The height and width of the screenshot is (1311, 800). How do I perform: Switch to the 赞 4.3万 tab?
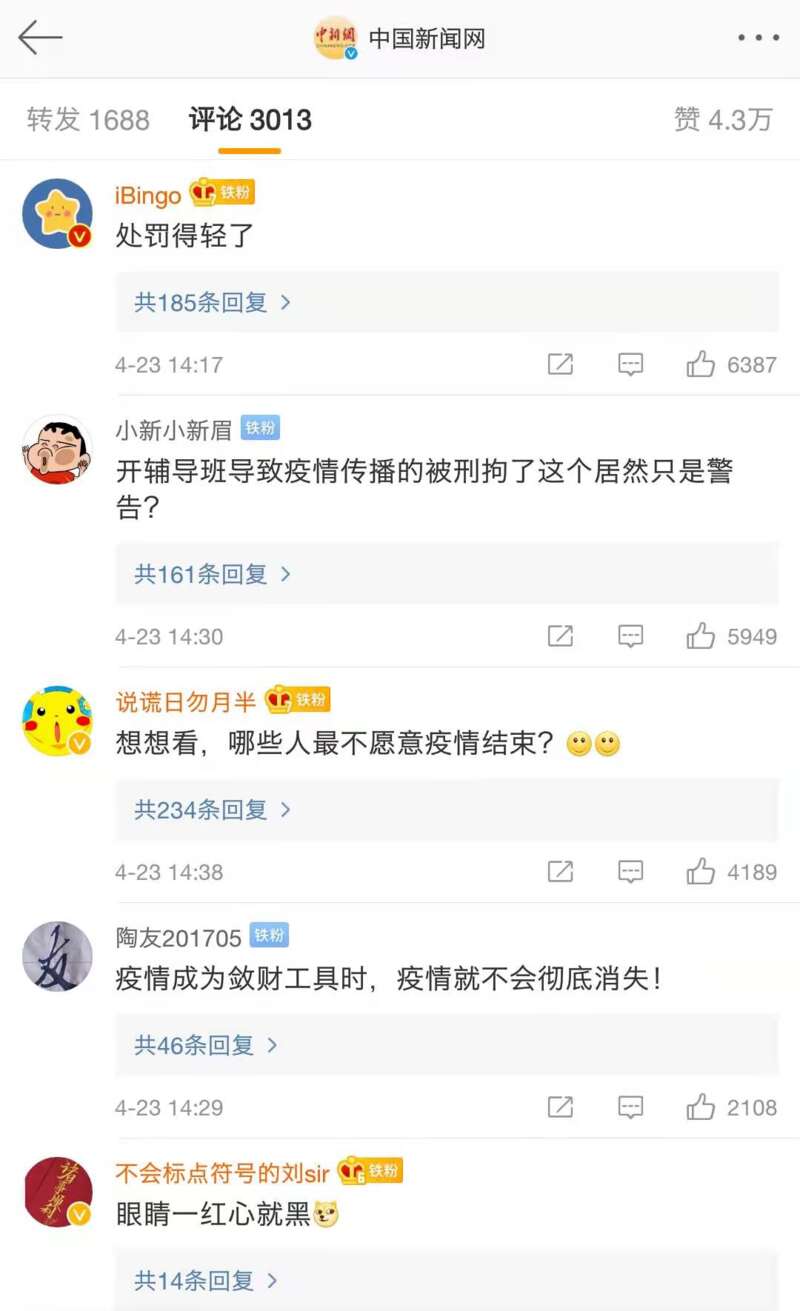[x=723, y=120]
